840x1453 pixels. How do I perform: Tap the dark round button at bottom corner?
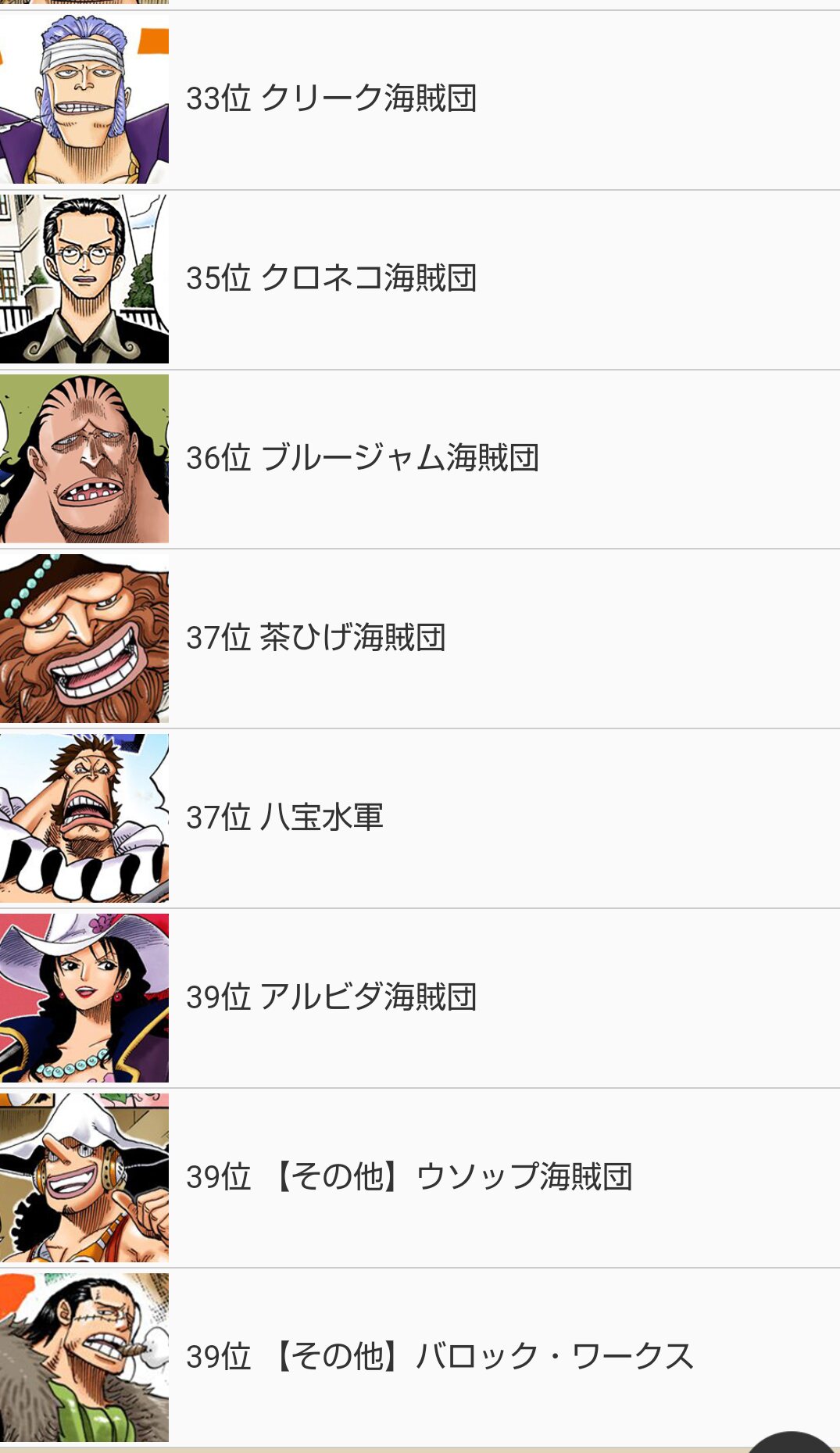(x=792, y=1442)
